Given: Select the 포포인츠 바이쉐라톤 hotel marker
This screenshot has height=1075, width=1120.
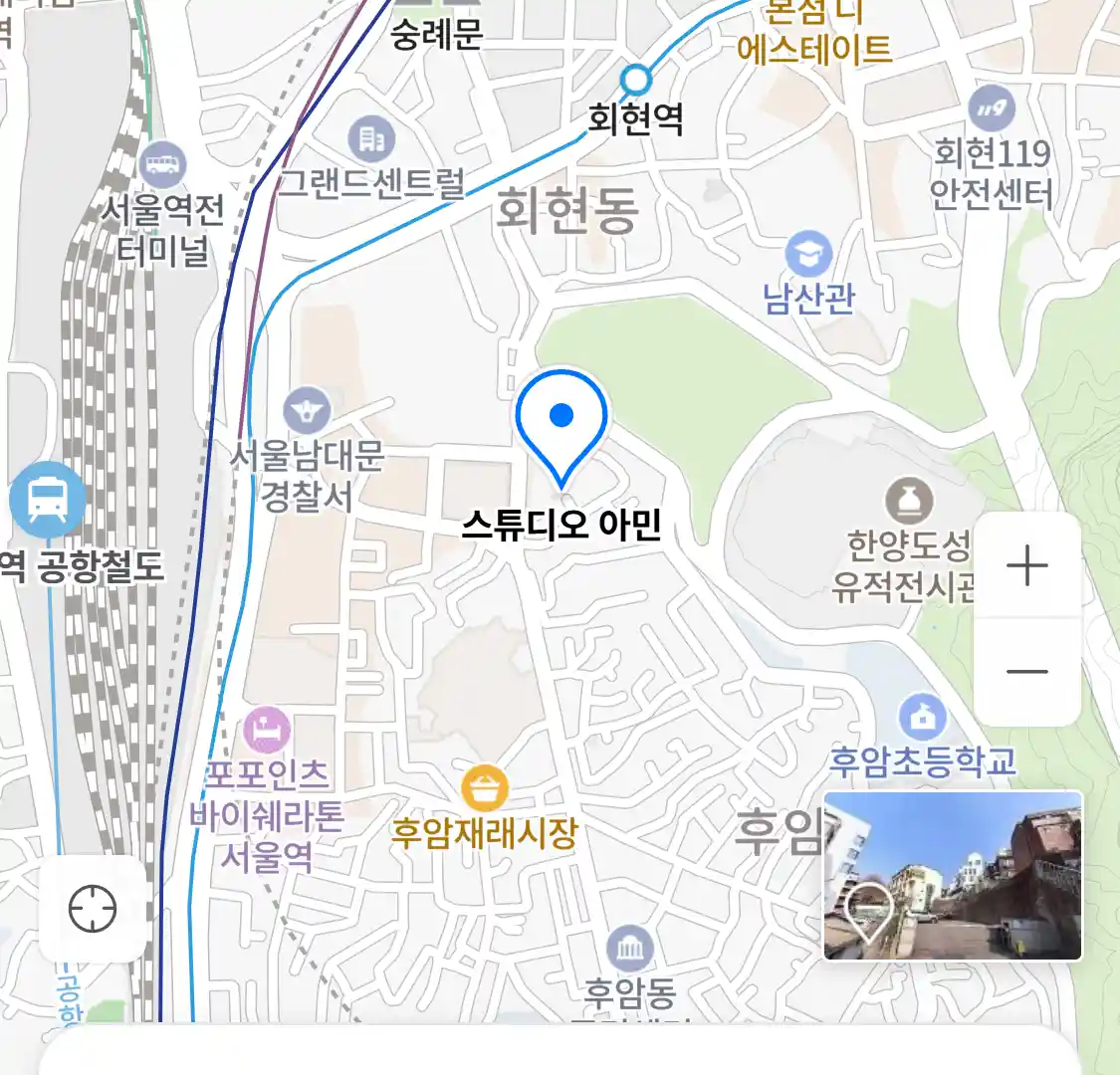Looking at the screenshot, I should [267, 732].
